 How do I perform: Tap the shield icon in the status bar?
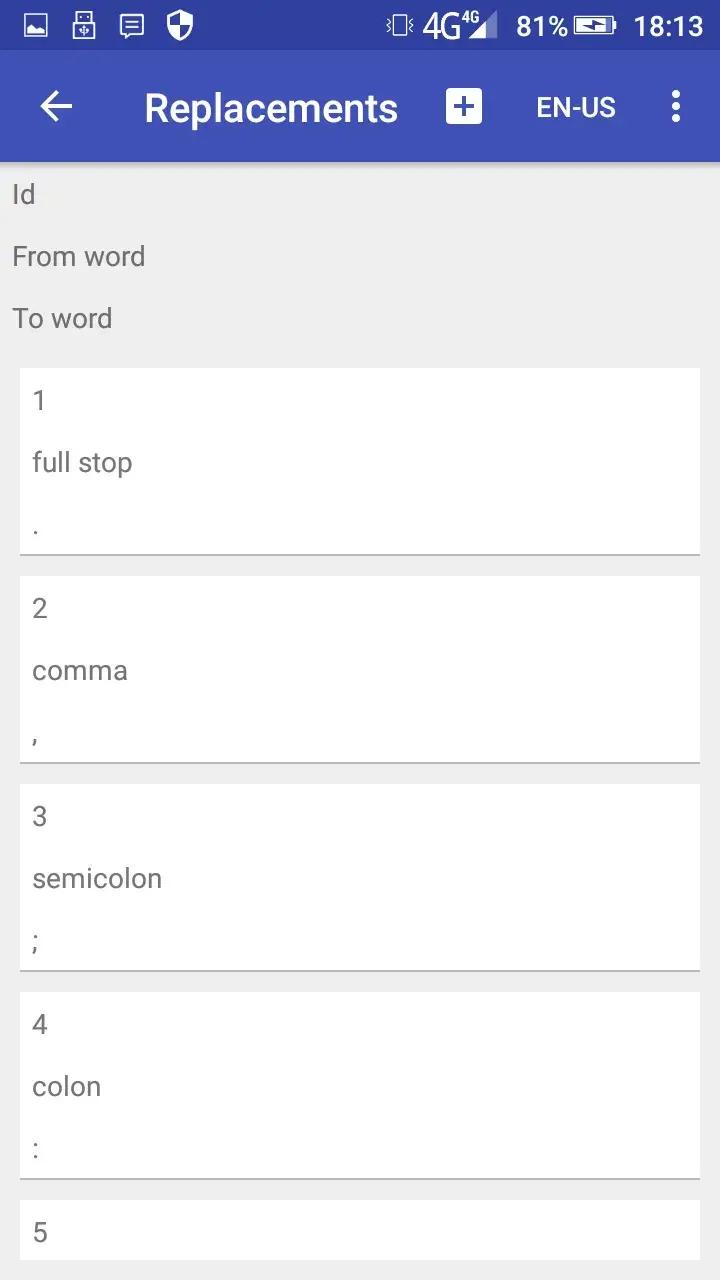(179, 24)
